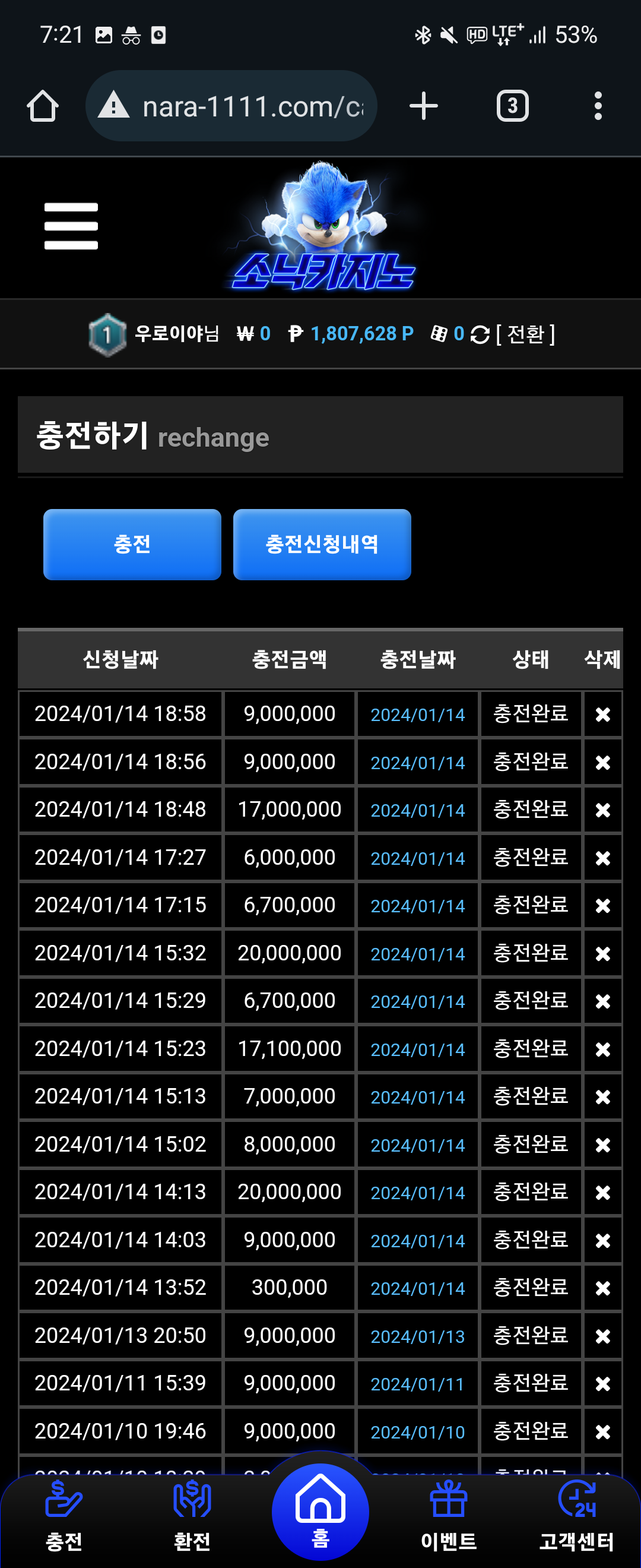
Task: Delete the 2024/01/14 18:48 entry
Action: [602, 810]
